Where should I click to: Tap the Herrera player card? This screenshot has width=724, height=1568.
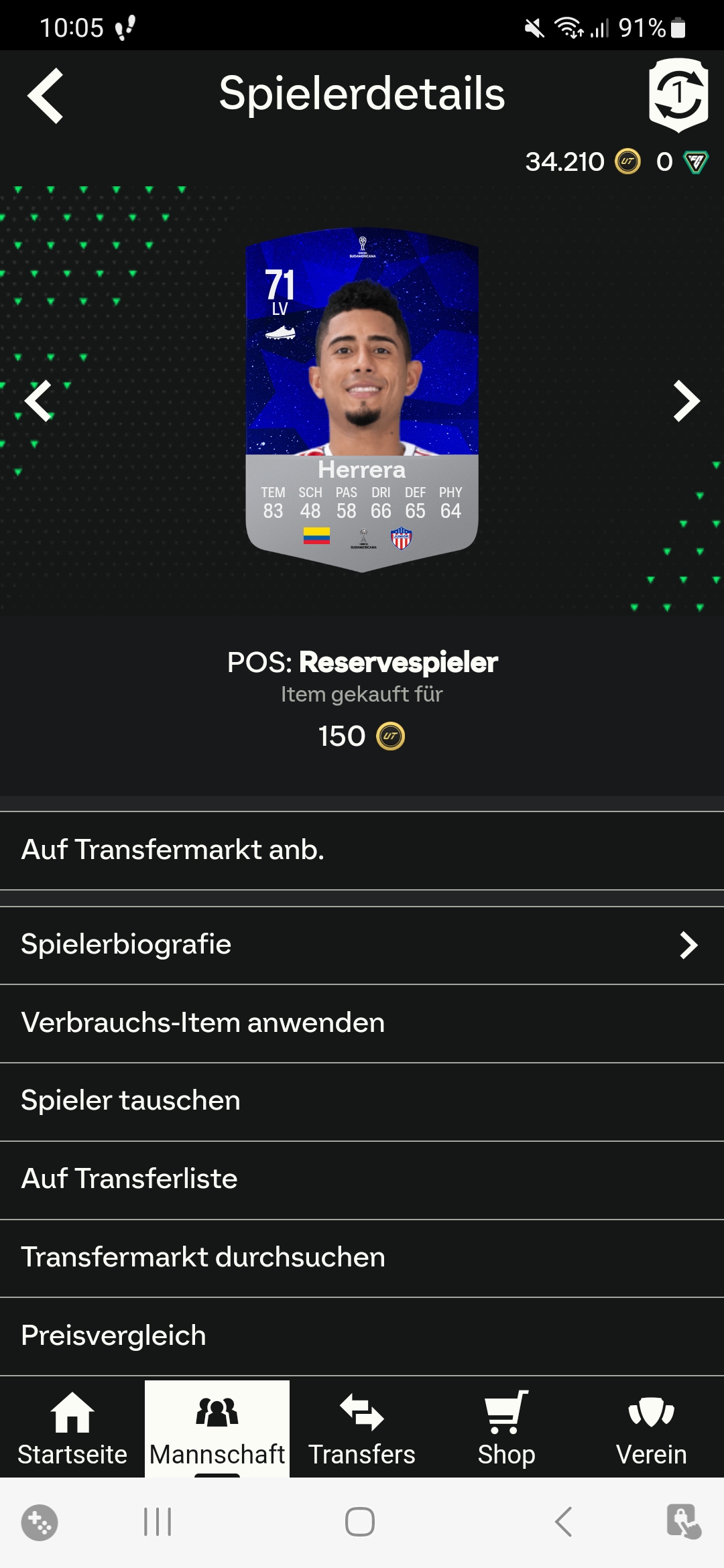pyautogui.click(x=362, y=400)
